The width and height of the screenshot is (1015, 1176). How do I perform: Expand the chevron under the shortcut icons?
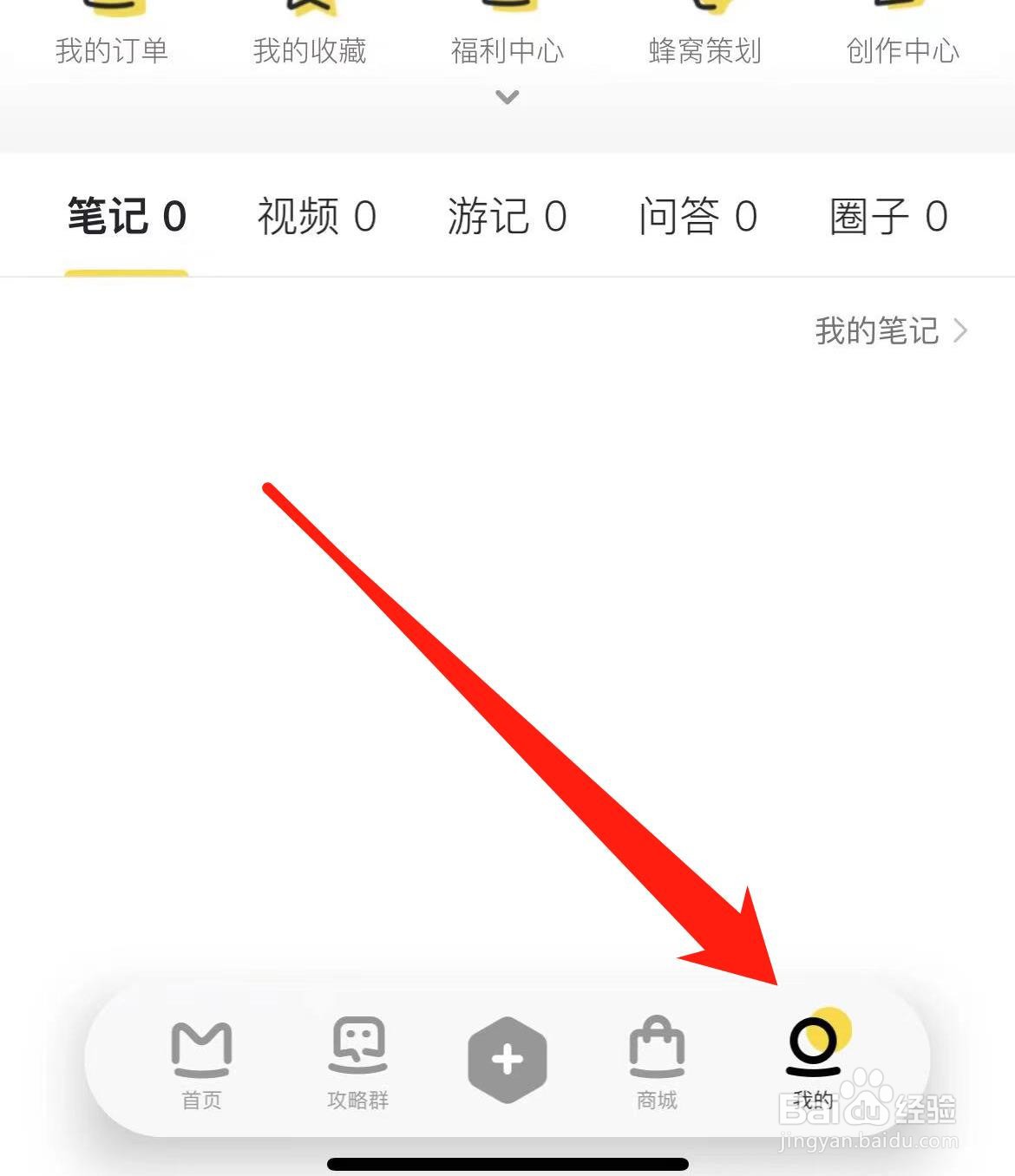tap(506, 97)
